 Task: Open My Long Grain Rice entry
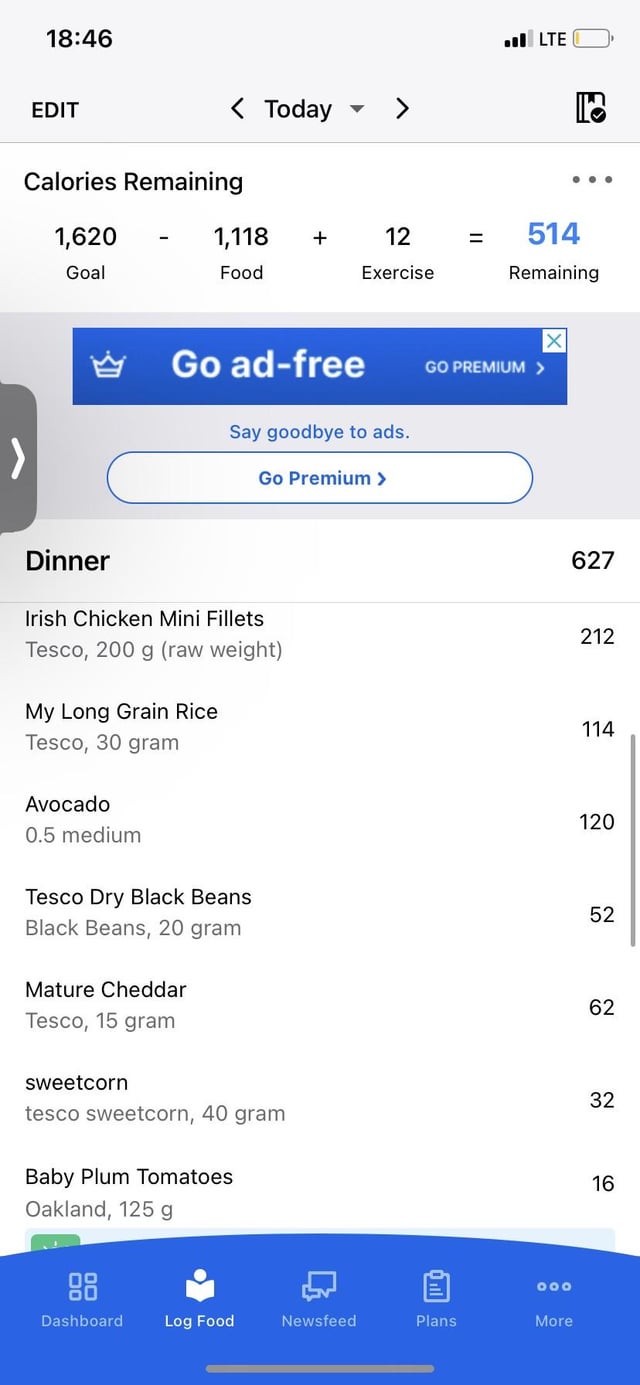point(320,727)
